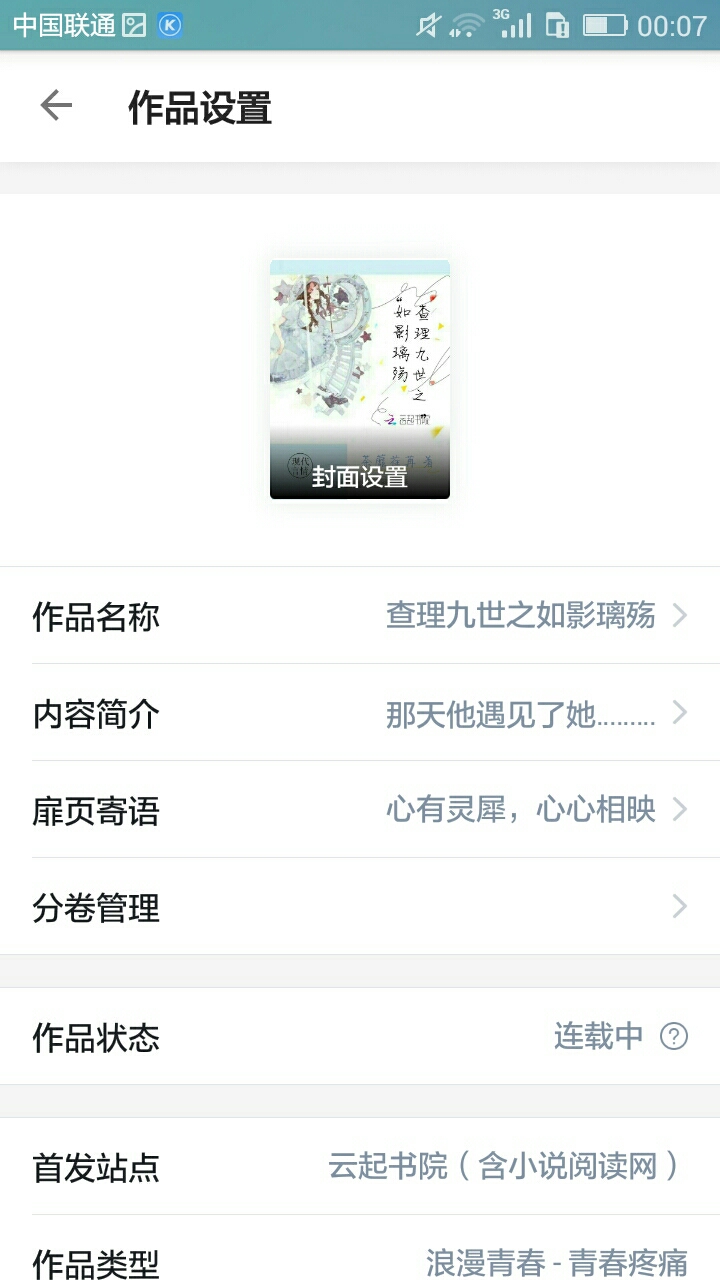Open 分卷管理 volume management
This screenshot has height=1280, width=720.
click(360, 908)
